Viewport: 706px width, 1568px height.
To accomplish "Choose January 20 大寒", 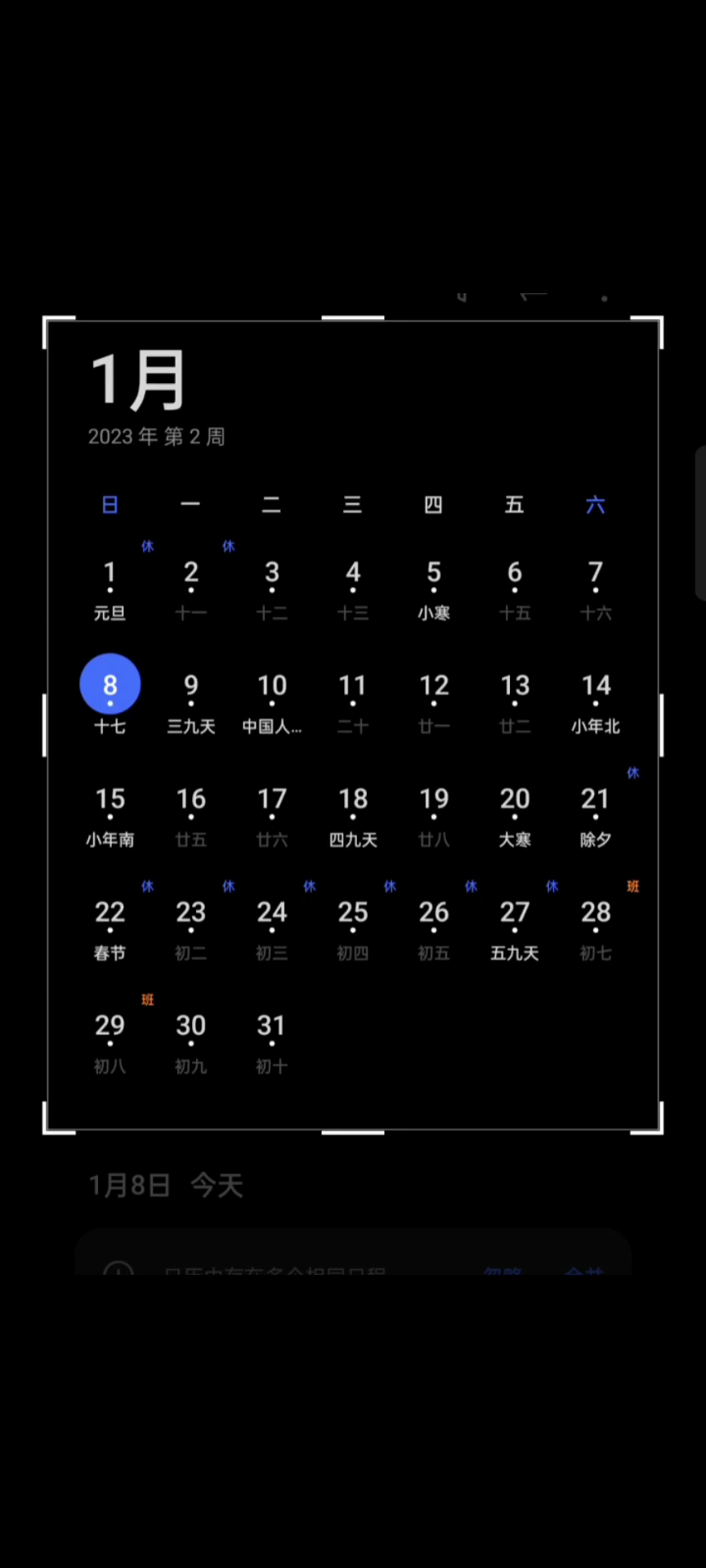I will (515, 813).
